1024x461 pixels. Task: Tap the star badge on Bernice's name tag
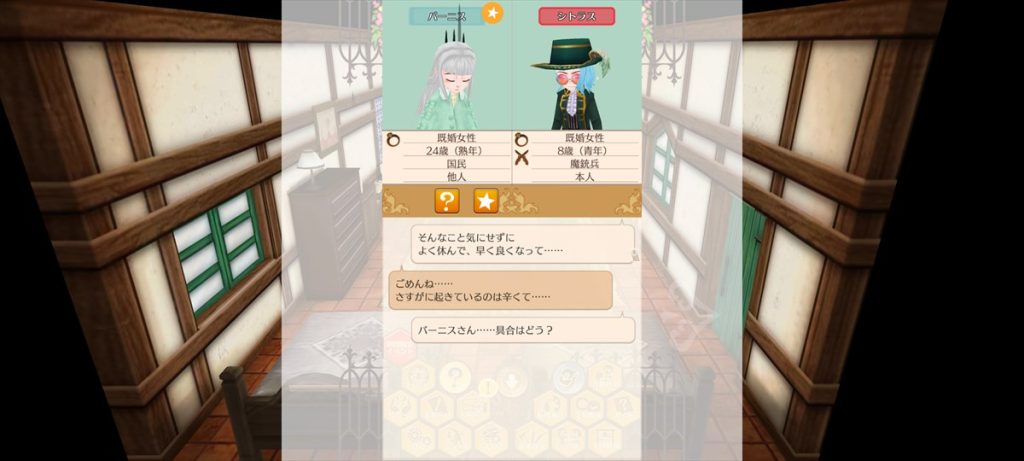(x=493, y=13)
